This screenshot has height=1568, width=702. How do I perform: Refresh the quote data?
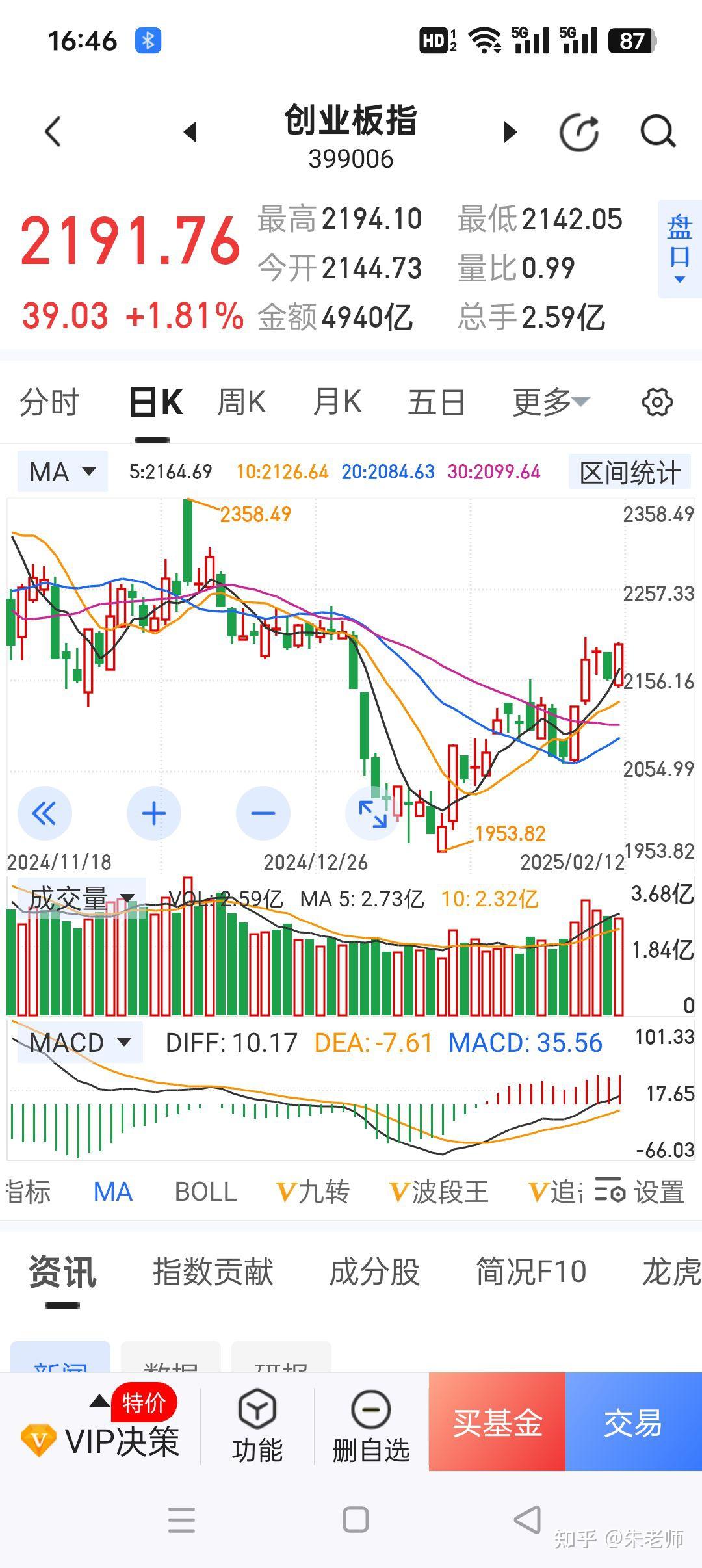coord(579,133)
